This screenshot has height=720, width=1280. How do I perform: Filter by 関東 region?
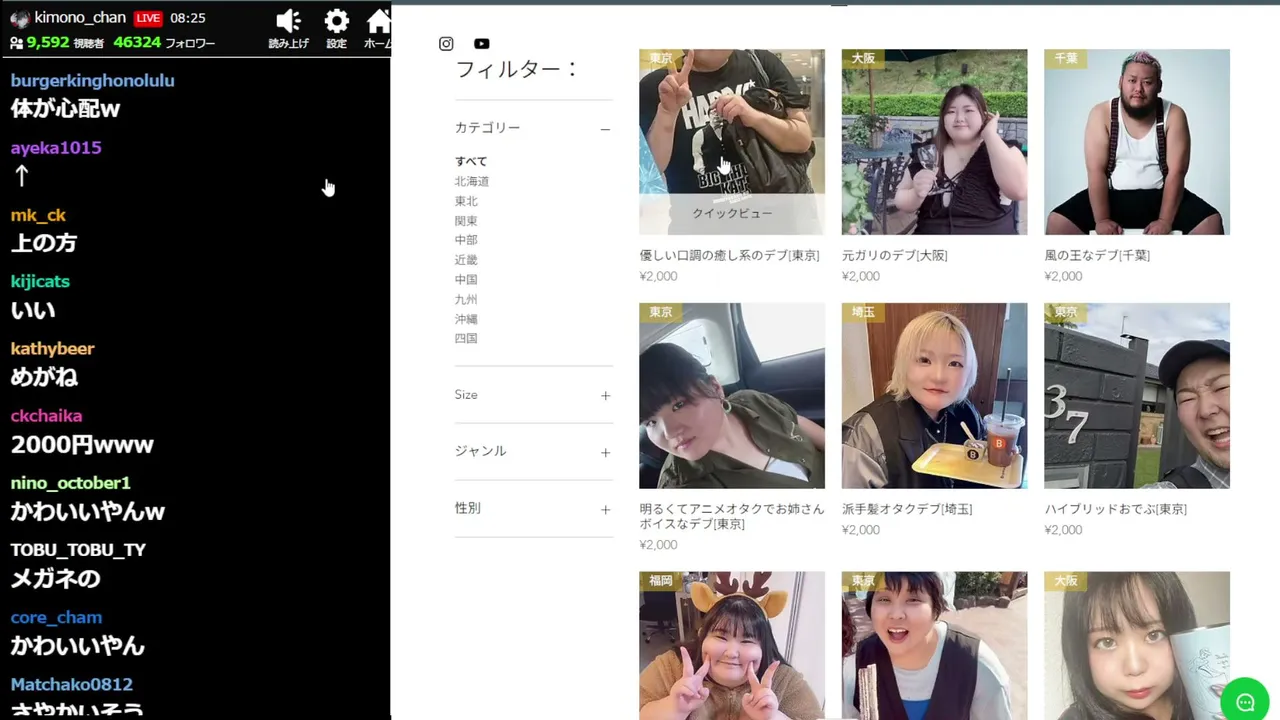pyautogui.click(x=466, y=221)
